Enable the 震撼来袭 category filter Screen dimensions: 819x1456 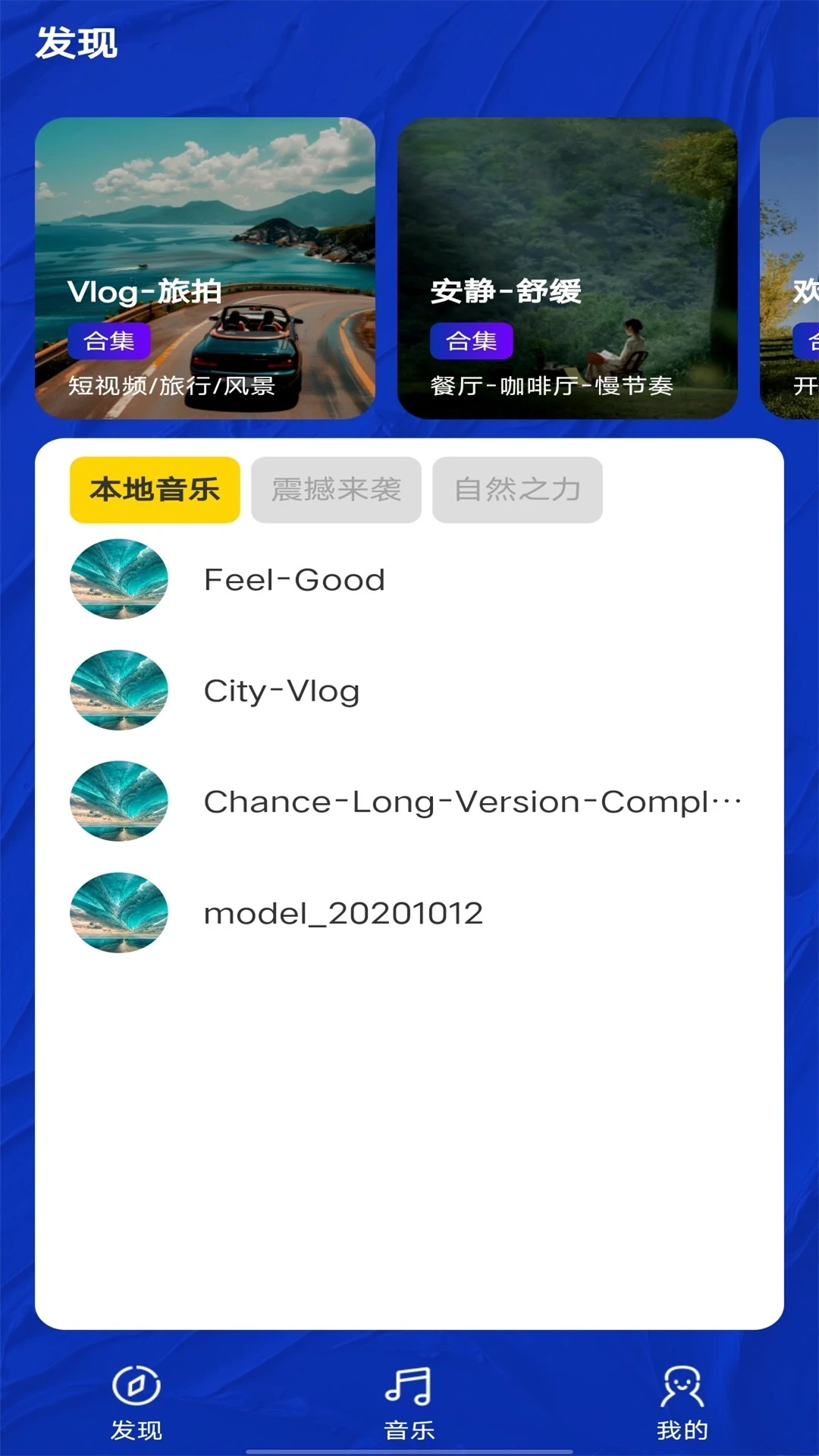point(336,490)
